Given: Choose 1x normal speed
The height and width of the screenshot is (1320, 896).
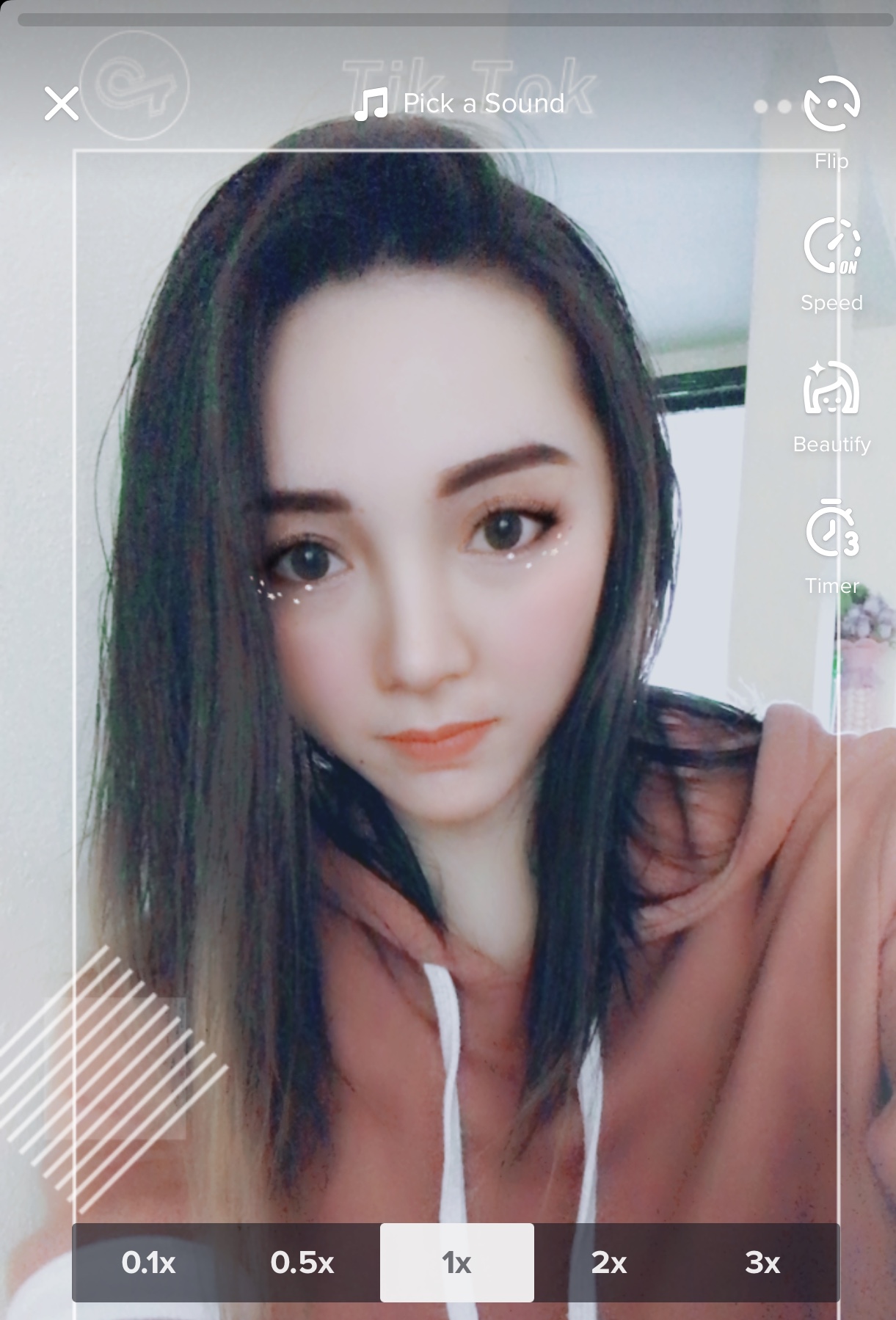Looking at the screenshot, I should click(x=456, y=1263).
